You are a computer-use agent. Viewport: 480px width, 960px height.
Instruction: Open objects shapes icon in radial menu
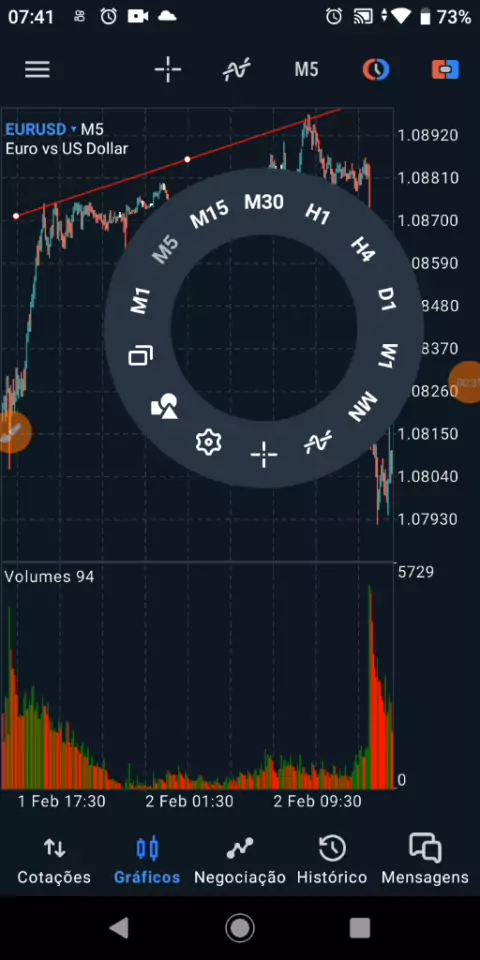(164, 407)
